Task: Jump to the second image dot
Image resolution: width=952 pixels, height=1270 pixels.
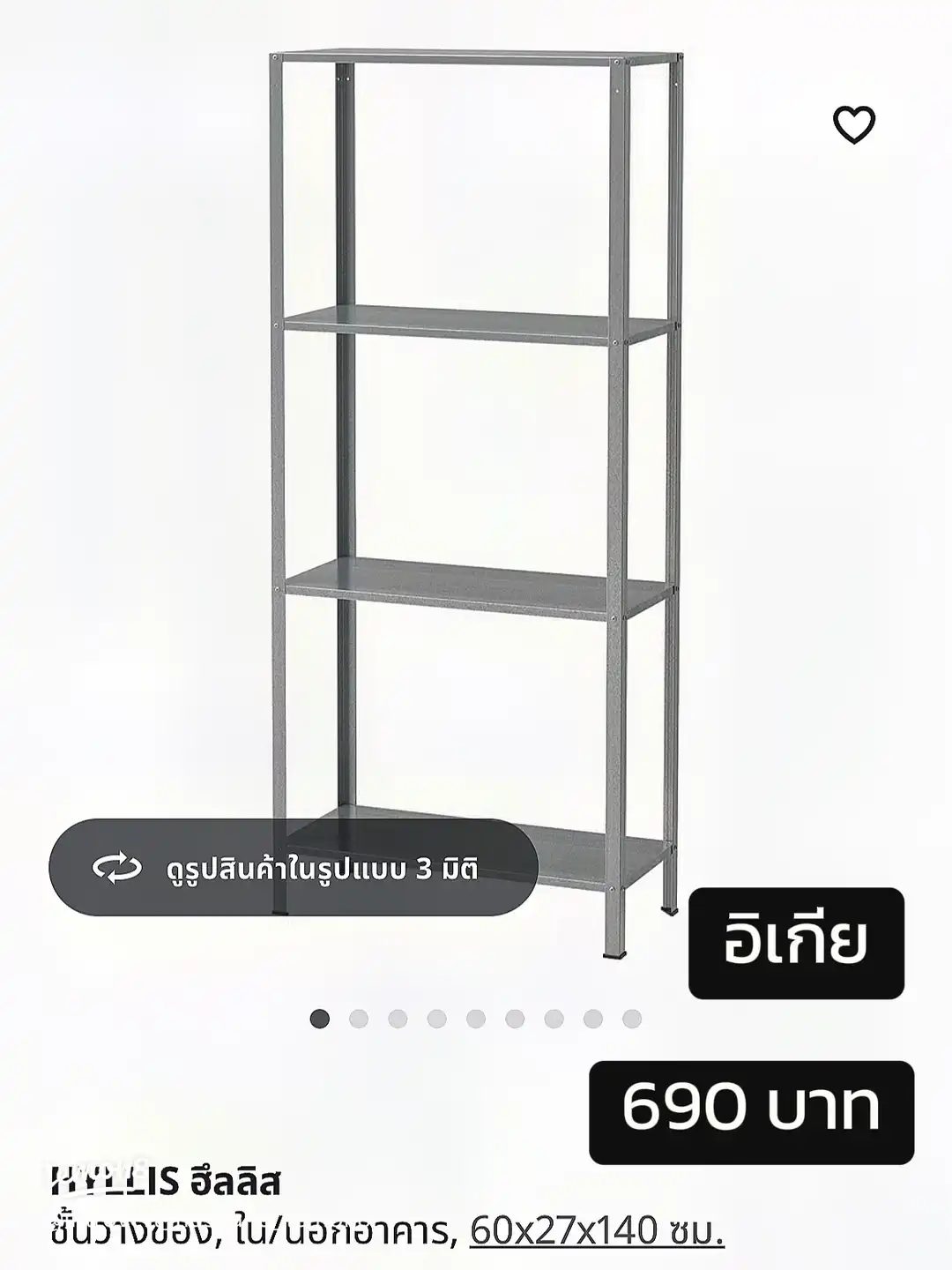Action: pos(359,1019)
